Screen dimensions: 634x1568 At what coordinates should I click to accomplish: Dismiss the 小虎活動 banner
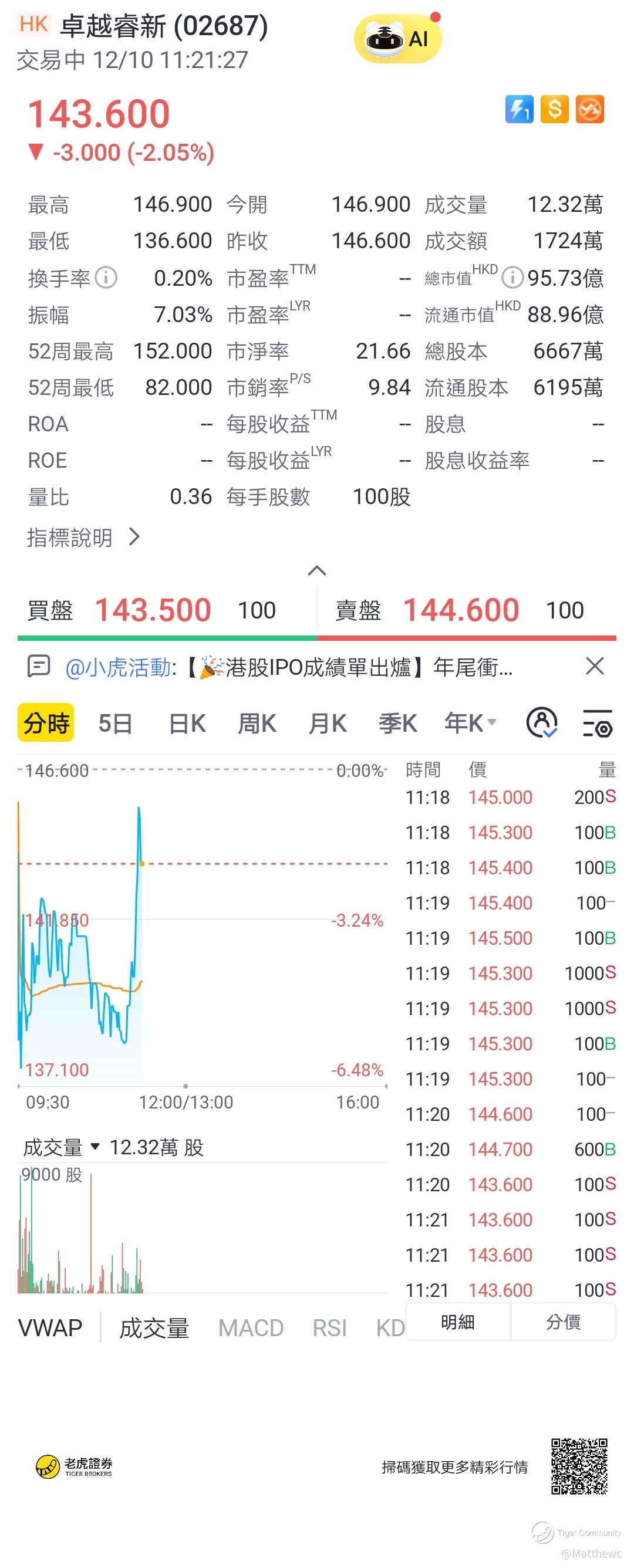(595, 667)
